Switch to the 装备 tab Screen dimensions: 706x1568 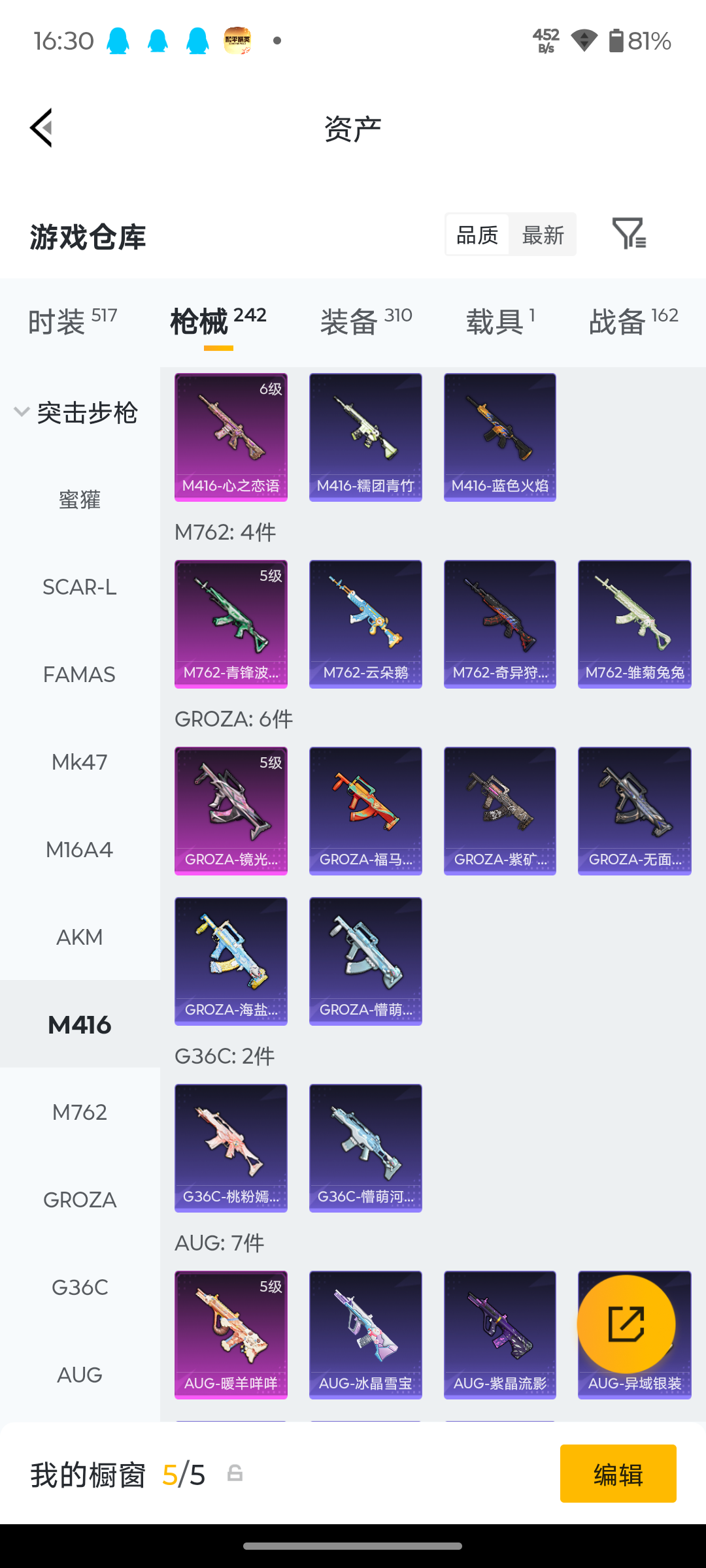[x=366, y=321]
